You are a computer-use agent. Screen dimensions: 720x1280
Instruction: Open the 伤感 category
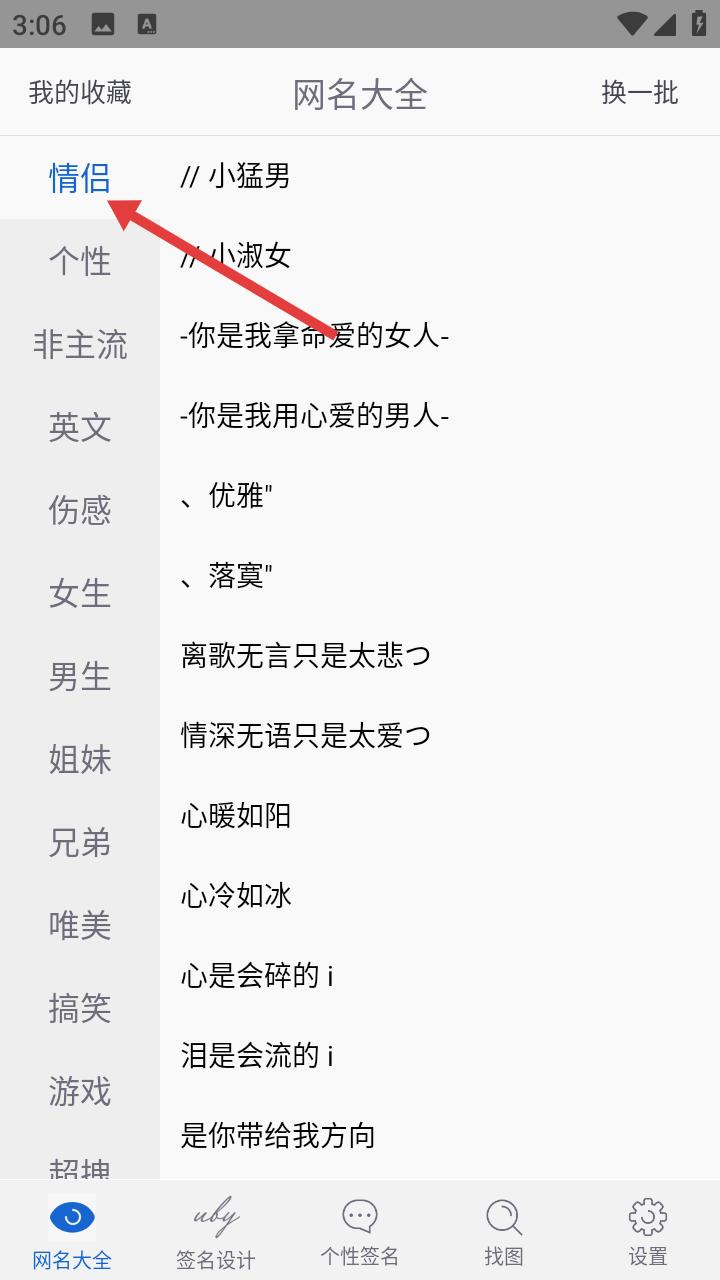pyautogui.click(x=80, y=510)
